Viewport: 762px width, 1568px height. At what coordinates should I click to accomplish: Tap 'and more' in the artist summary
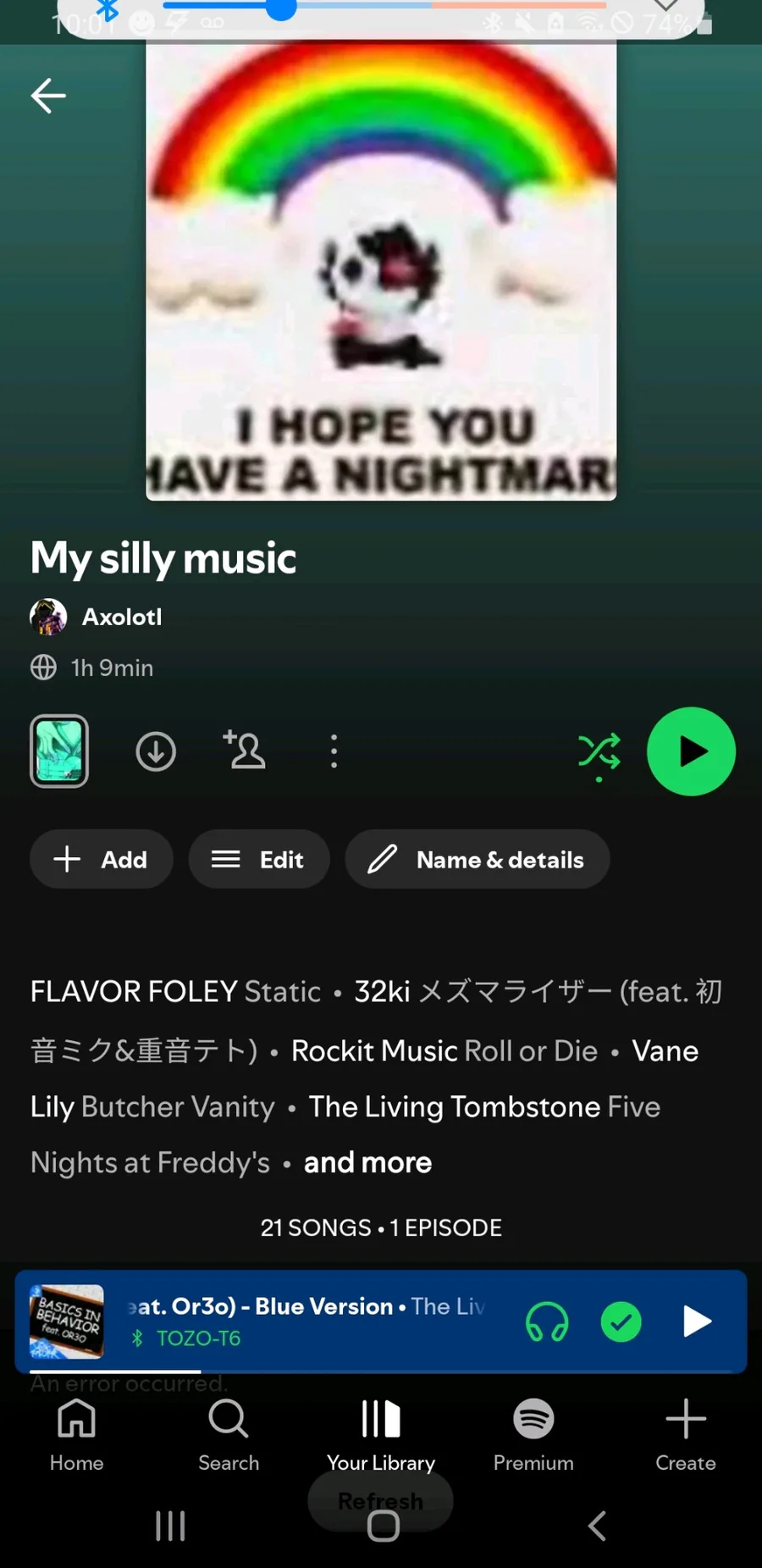(x=367, y=1162)
